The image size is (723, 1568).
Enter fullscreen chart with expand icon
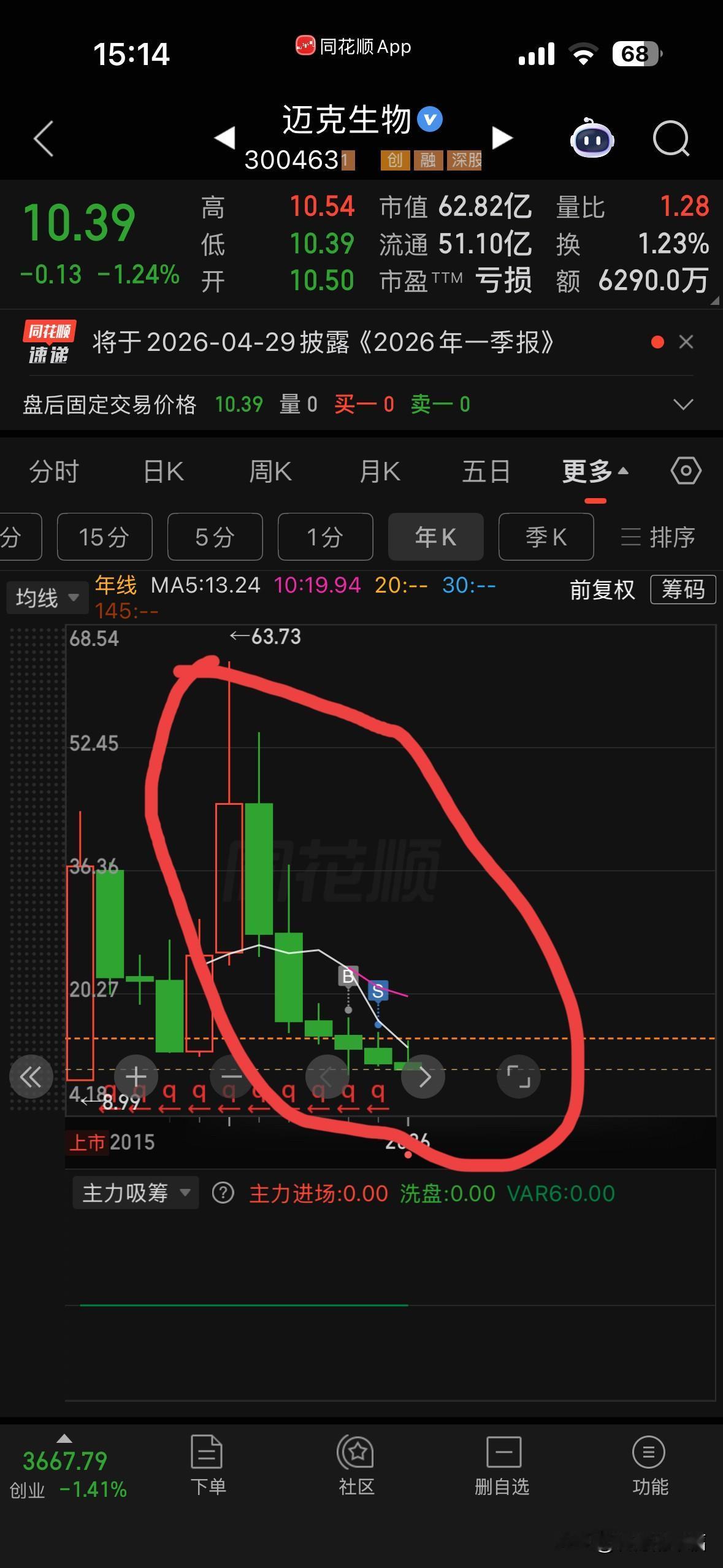[x=518, y=1075]
